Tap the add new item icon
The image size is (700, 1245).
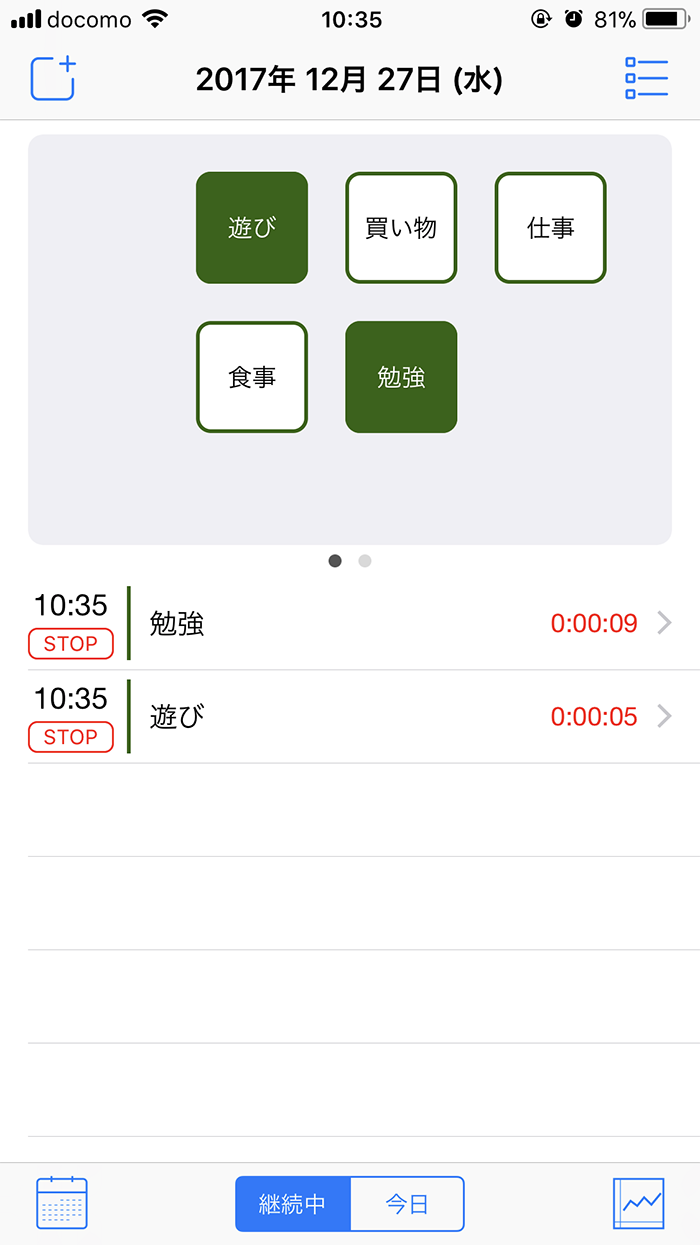(x=53, y=78)
